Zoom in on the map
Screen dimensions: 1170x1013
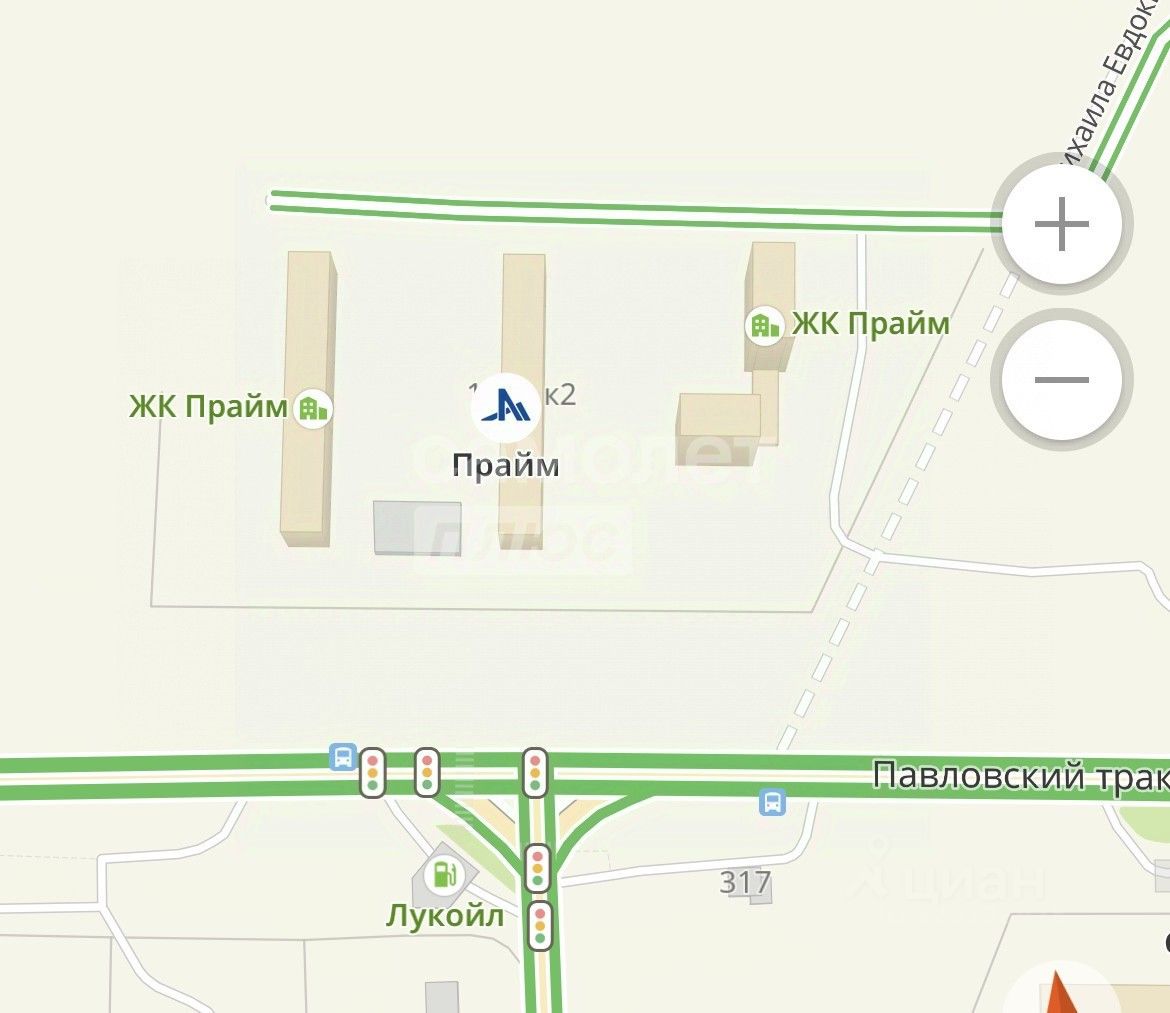point(1061,224)
